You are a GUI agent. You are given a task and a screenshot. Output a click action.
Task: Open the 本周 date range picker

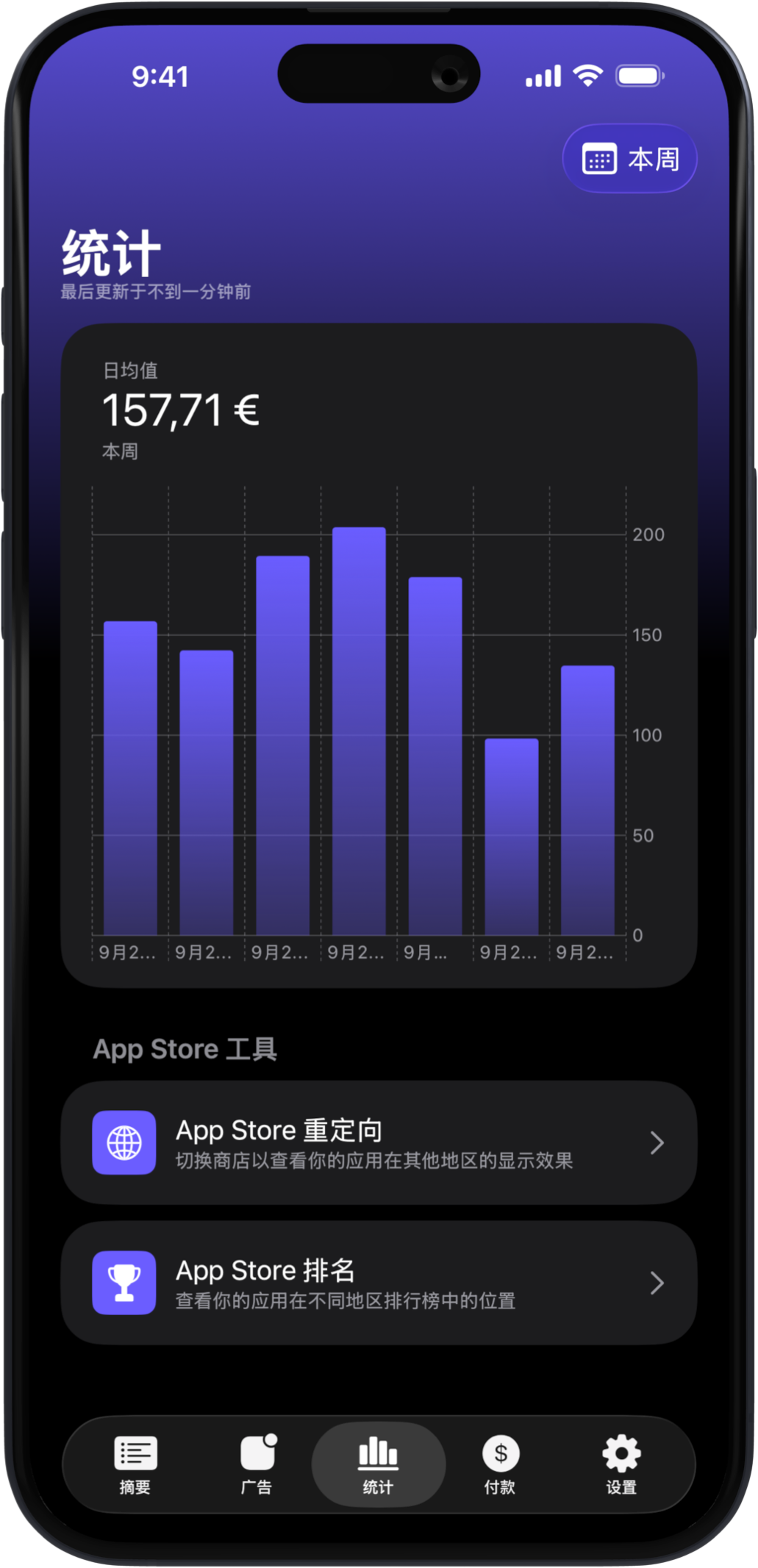point(629,159)
